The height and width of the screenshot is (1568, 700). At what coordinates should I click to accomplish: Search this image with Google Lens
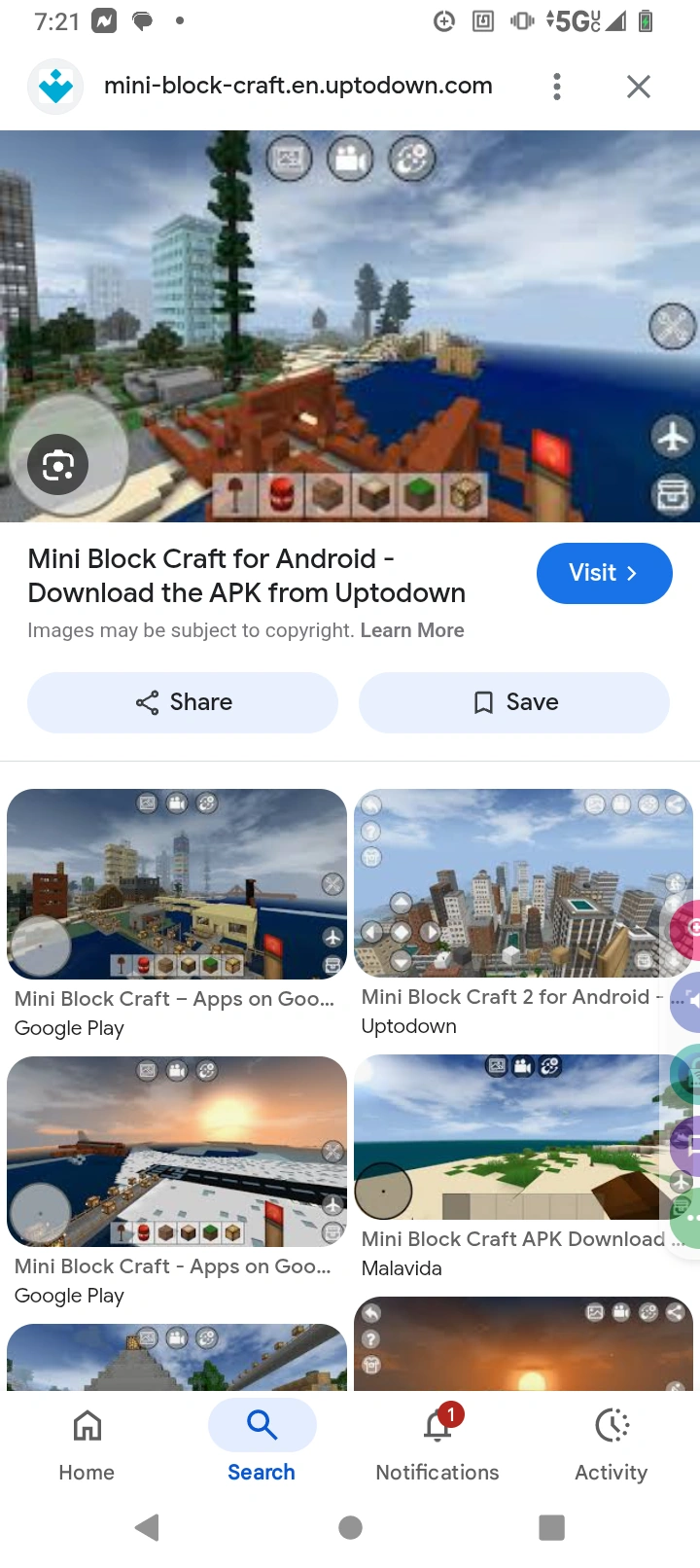[x=58, y=465]
